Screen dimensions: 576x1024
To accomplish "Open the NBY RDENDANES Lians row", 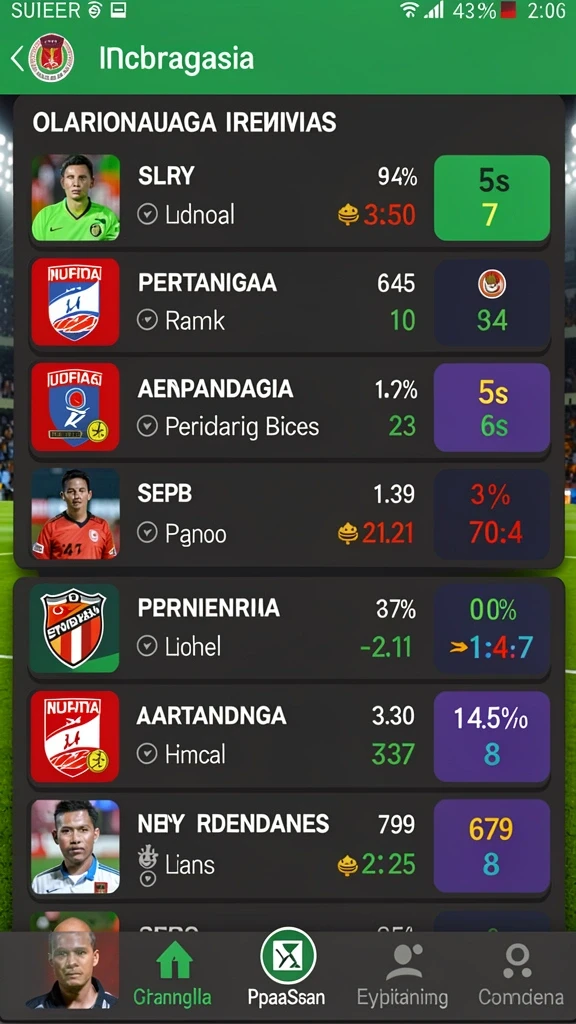I will 289,846.
